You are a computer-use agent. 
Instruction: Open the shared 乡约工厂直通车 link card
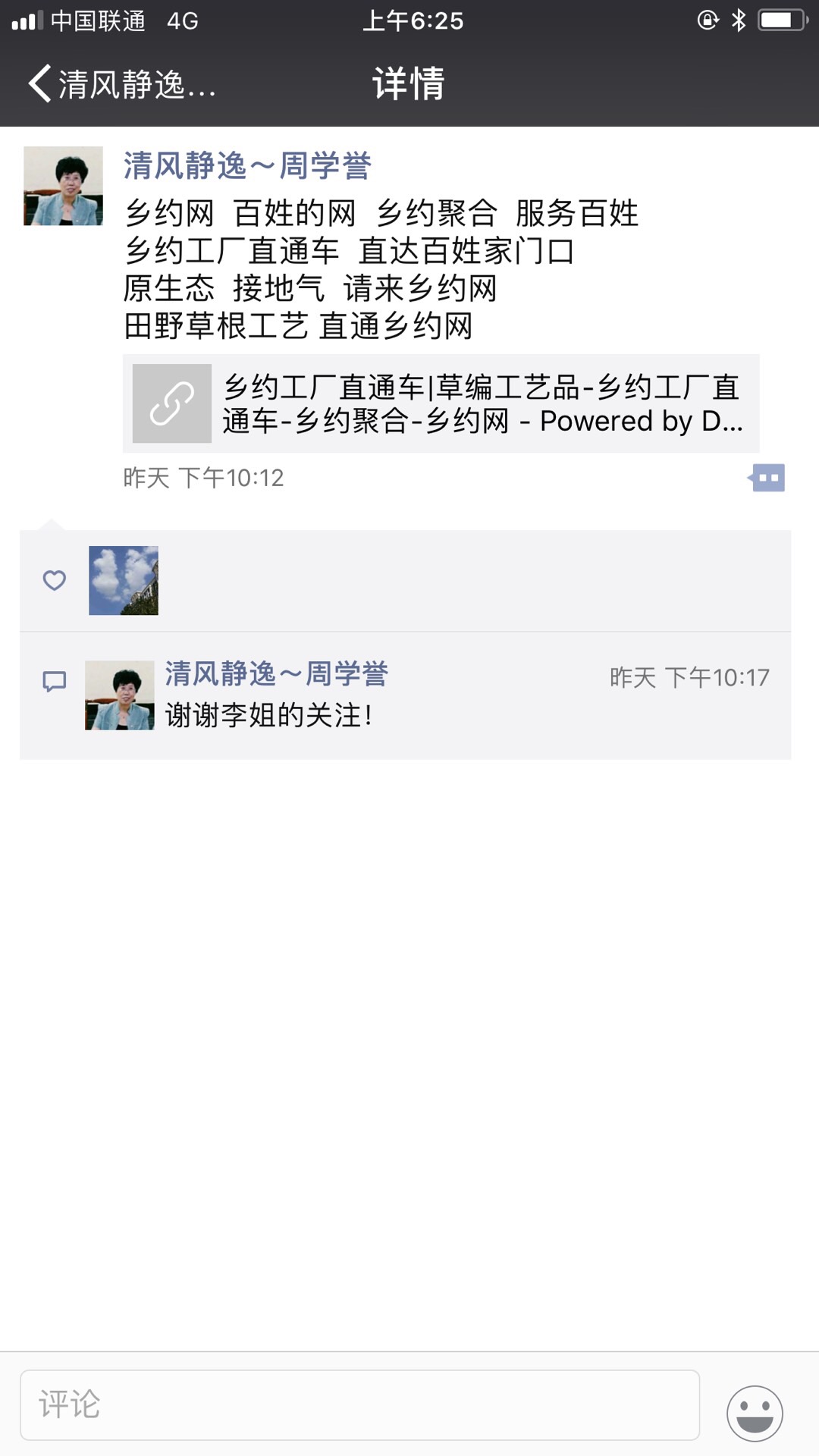pyautogui.click(x=441, y=403)
